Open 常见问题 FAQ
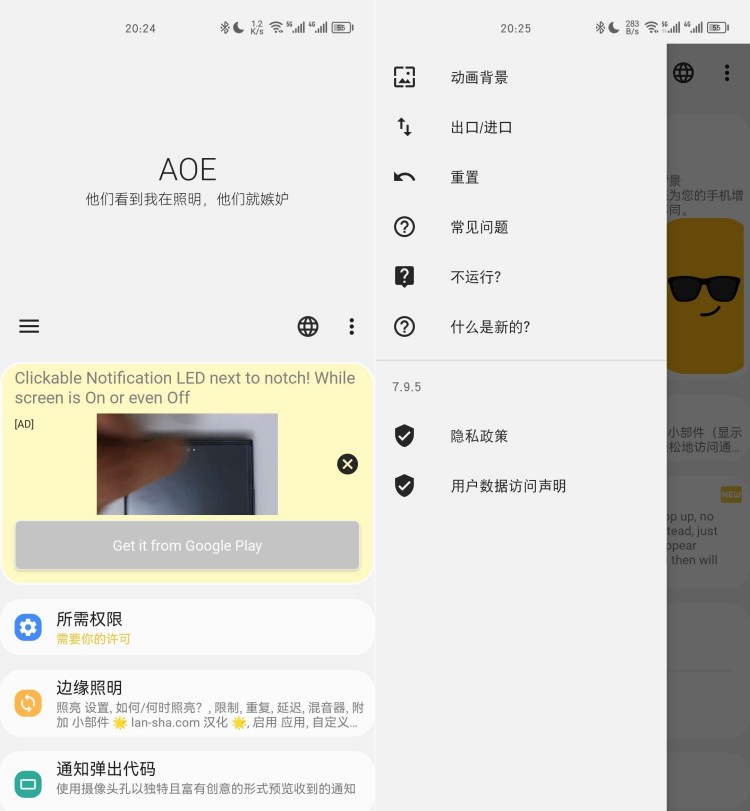This screenshot has height=811, width=750. pos(479,227)
